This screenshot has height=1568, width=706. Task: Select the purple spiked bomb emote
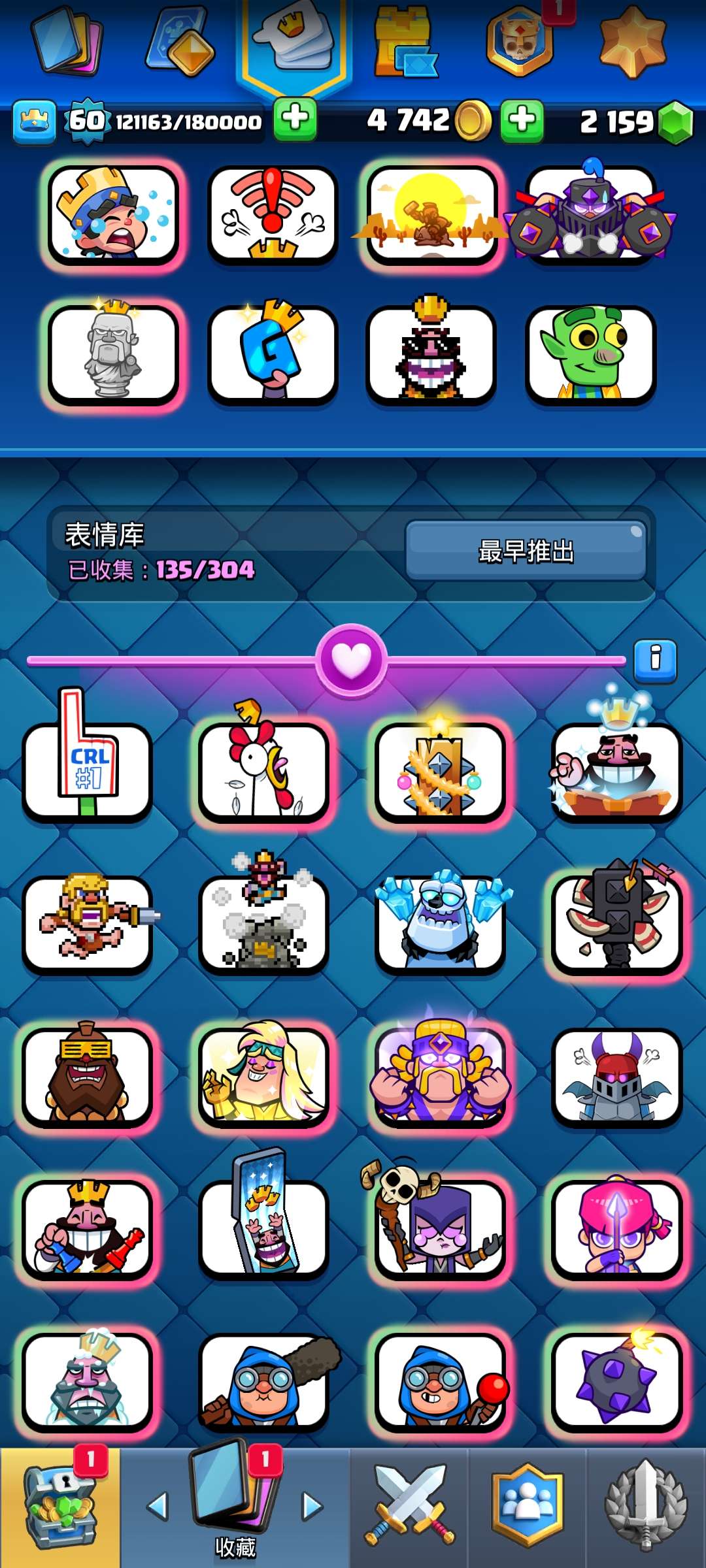(616, 1379)
